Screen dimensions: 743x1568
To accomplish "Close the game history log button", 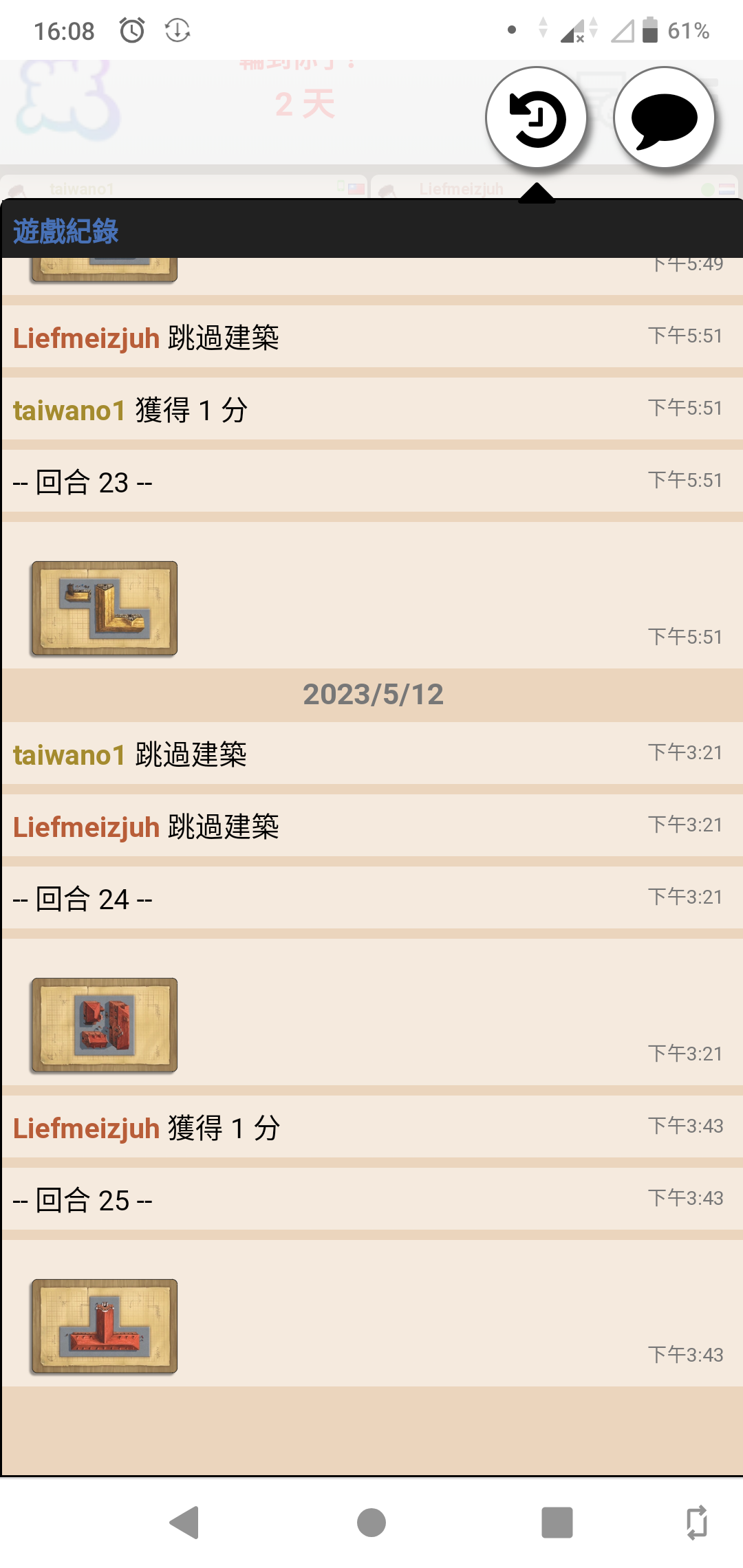I will click(x=537, y=118).
